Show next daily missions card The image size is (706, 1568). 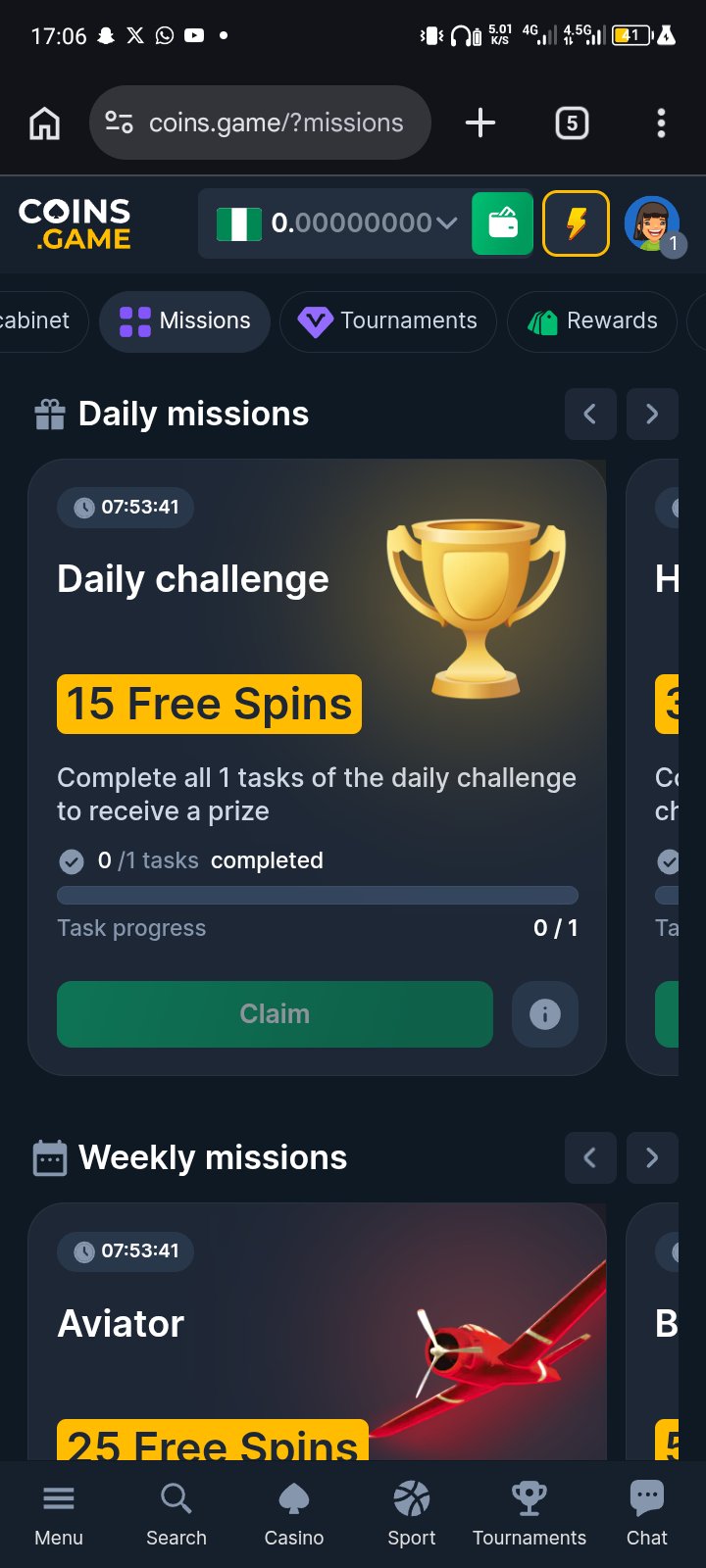coord(652,415)
